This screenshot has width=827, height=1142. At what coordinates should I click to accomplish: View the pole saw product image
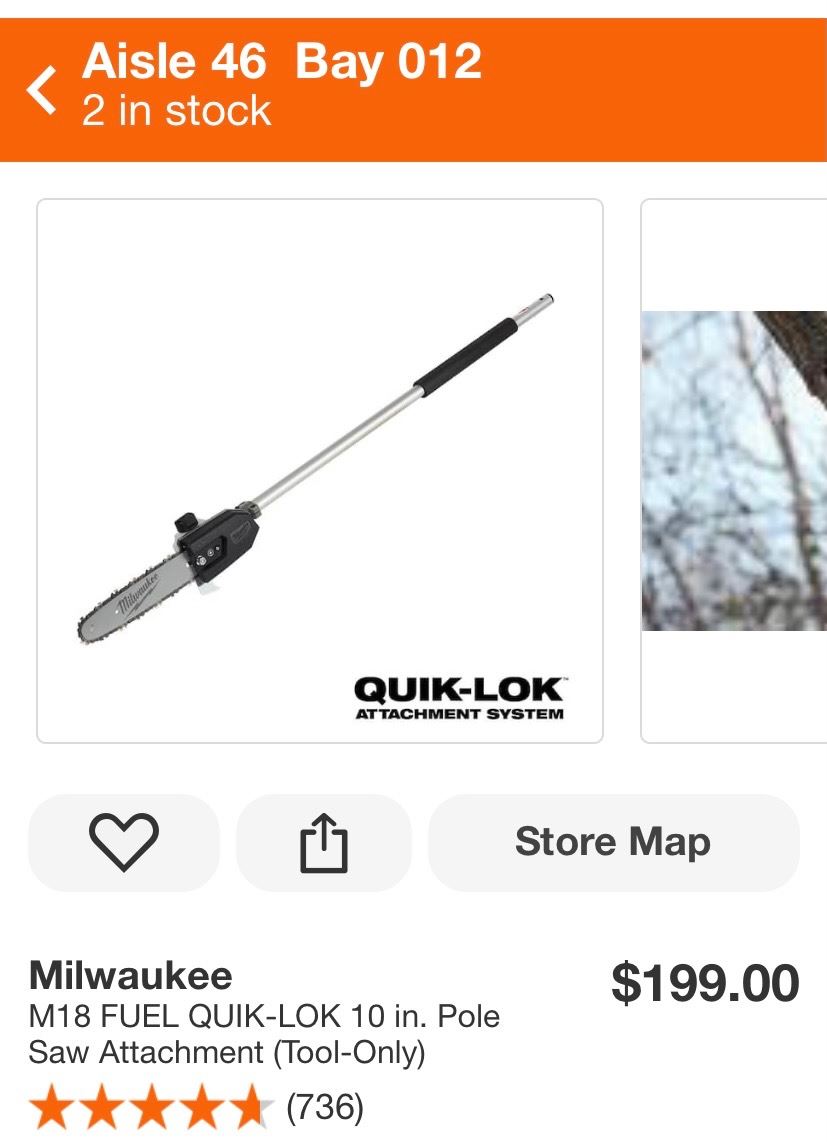[320, 471]
